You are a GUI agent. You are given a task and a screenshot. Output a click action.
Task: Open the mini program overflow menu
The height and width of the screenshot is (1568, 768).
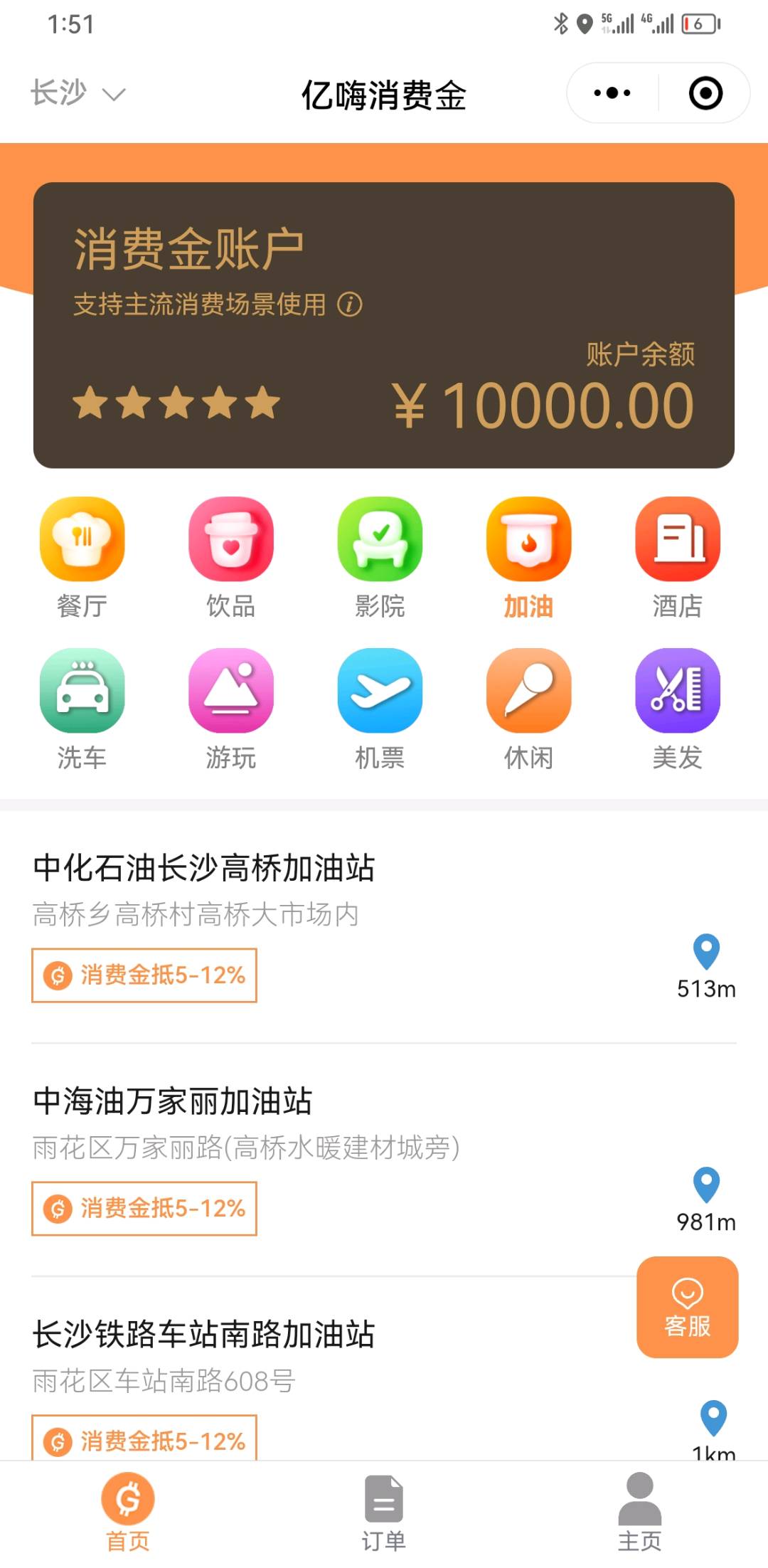(612, 93)
